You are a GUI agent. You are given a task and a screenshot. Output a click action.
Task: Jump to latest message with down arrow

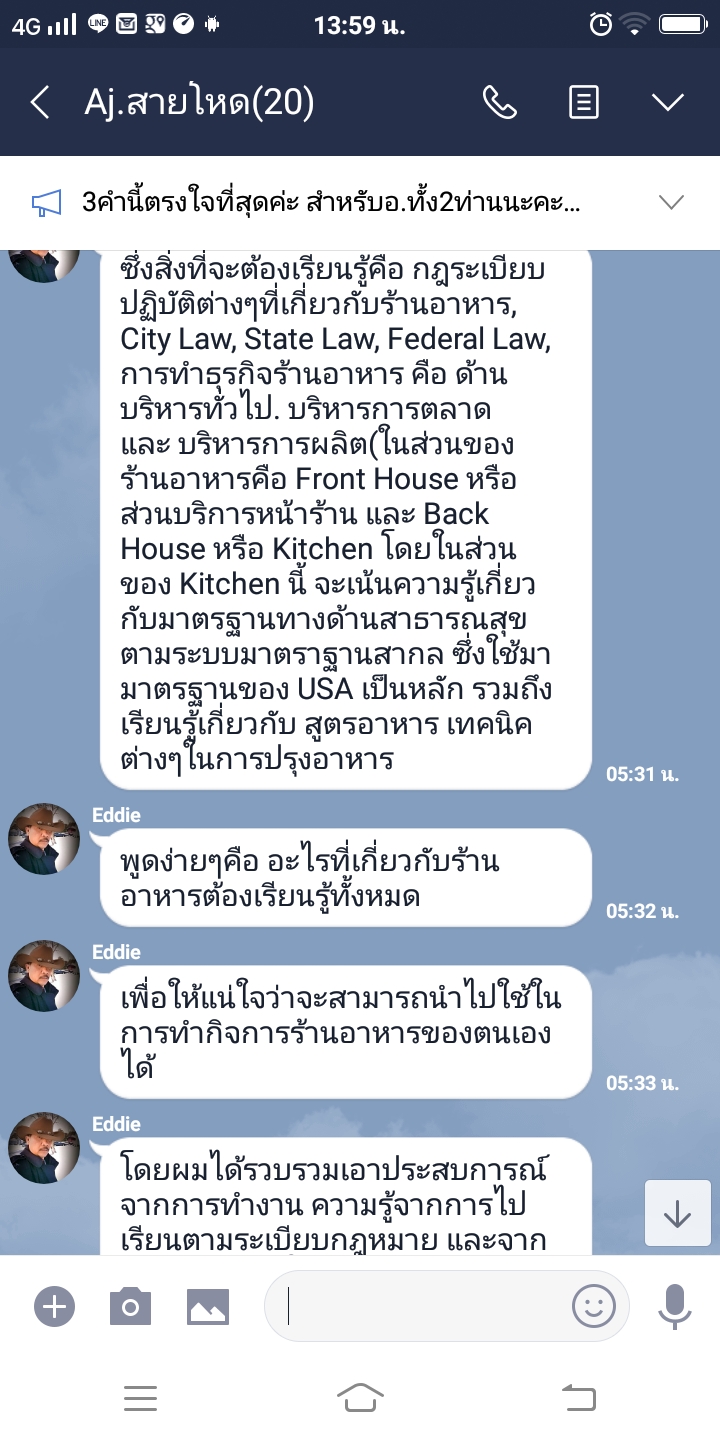pos(677,1213)
